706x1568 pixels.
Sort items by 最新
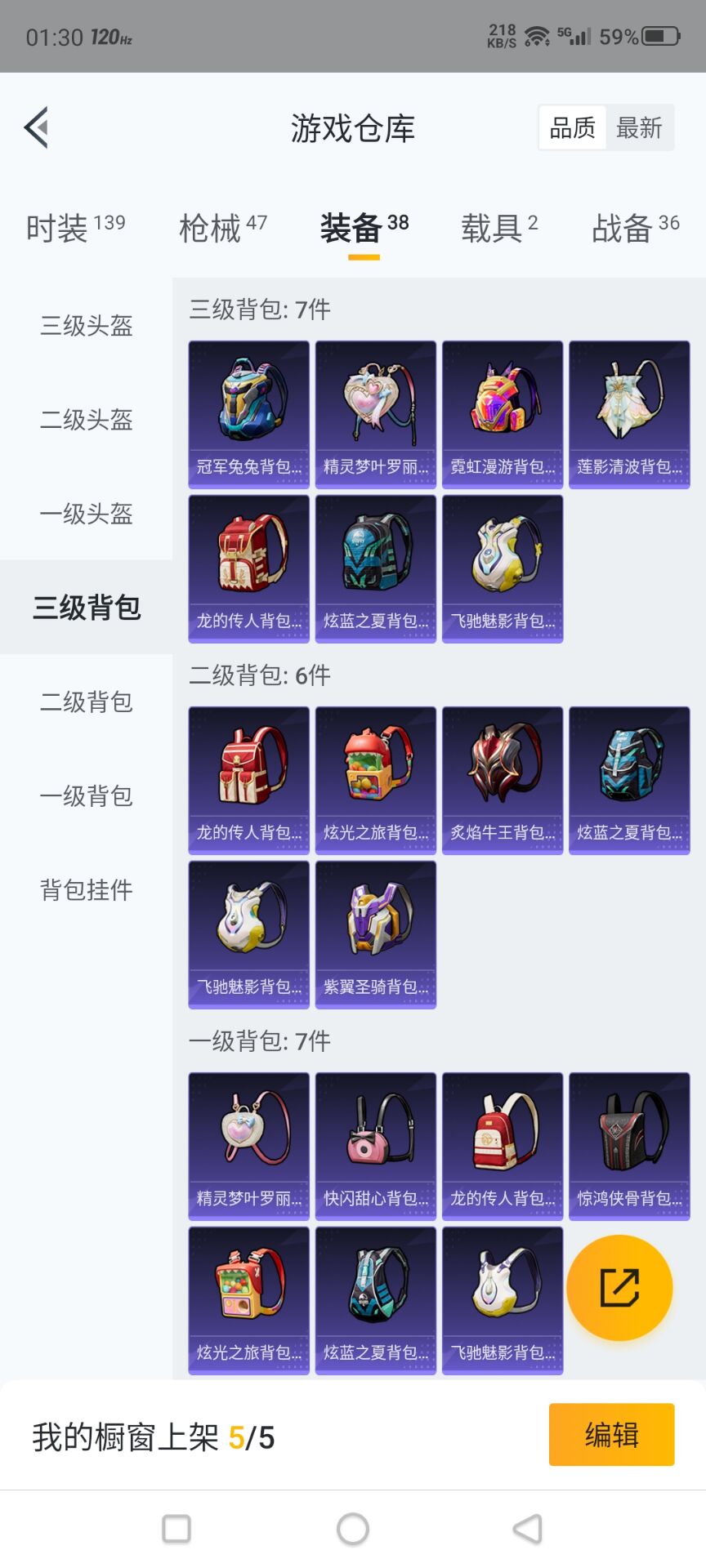639,127
